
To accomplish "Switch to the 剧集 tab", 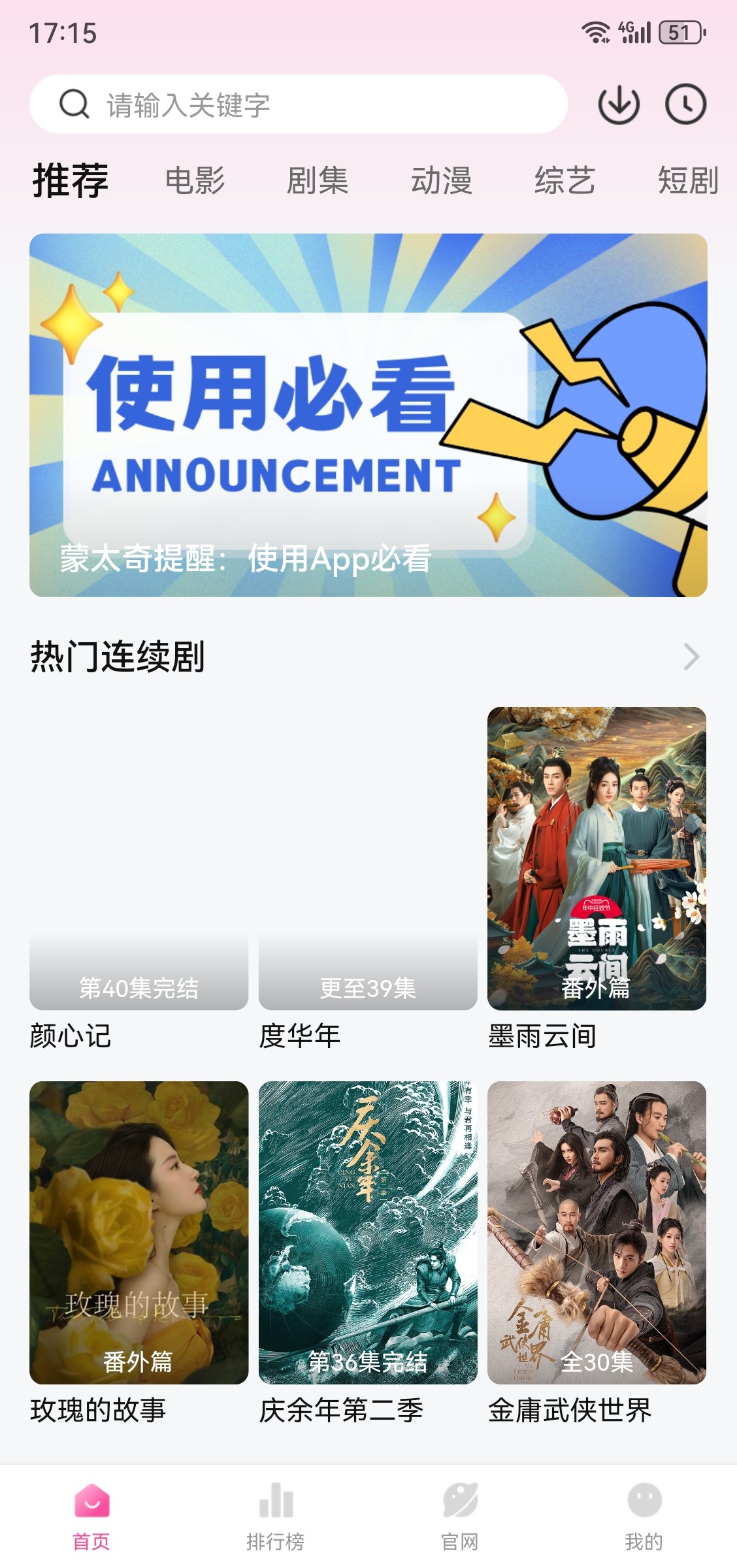I will [x=318, y=181].
